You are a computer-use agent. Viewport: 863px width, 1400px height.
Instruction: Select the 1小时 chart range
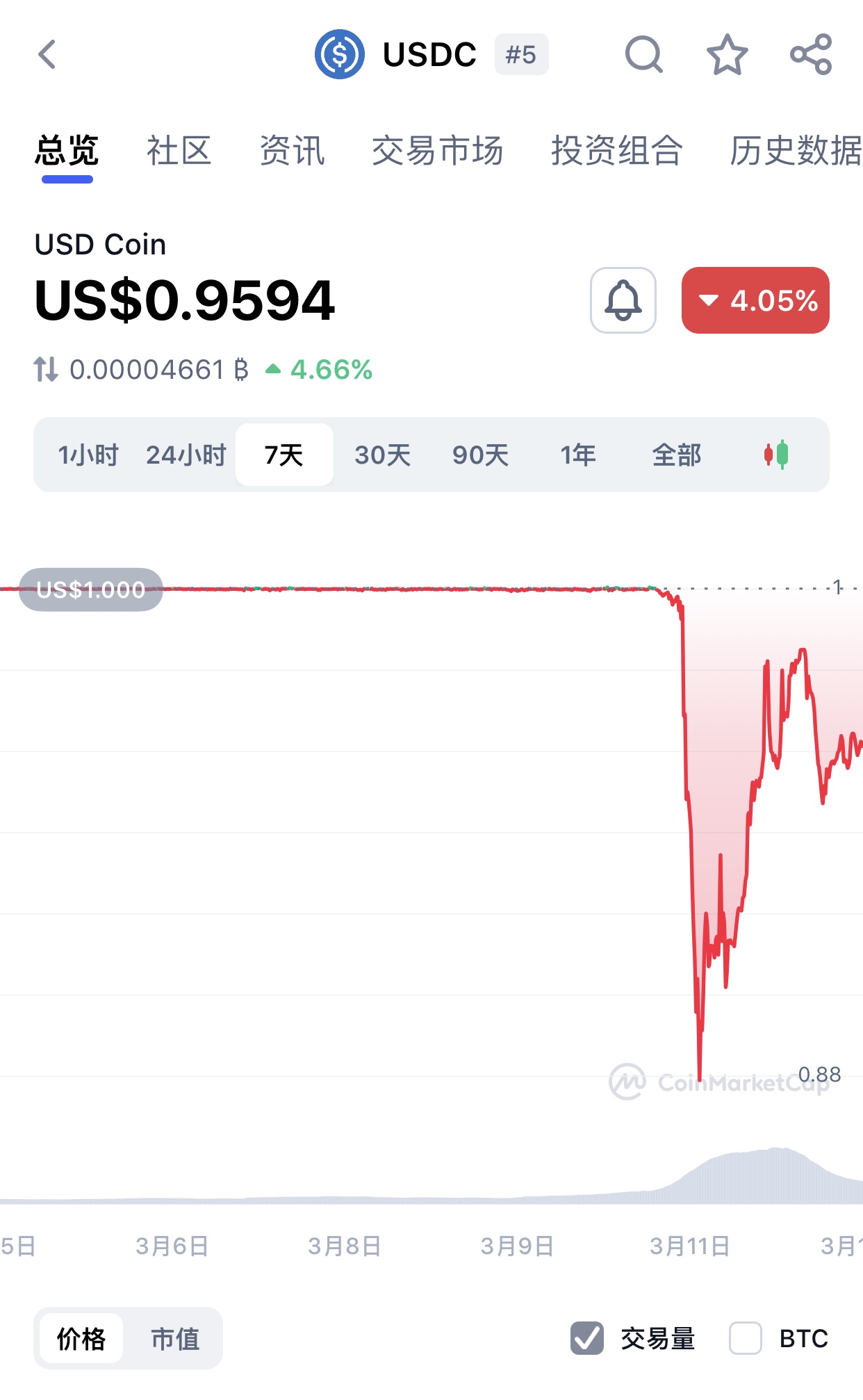tap(88, 455)
